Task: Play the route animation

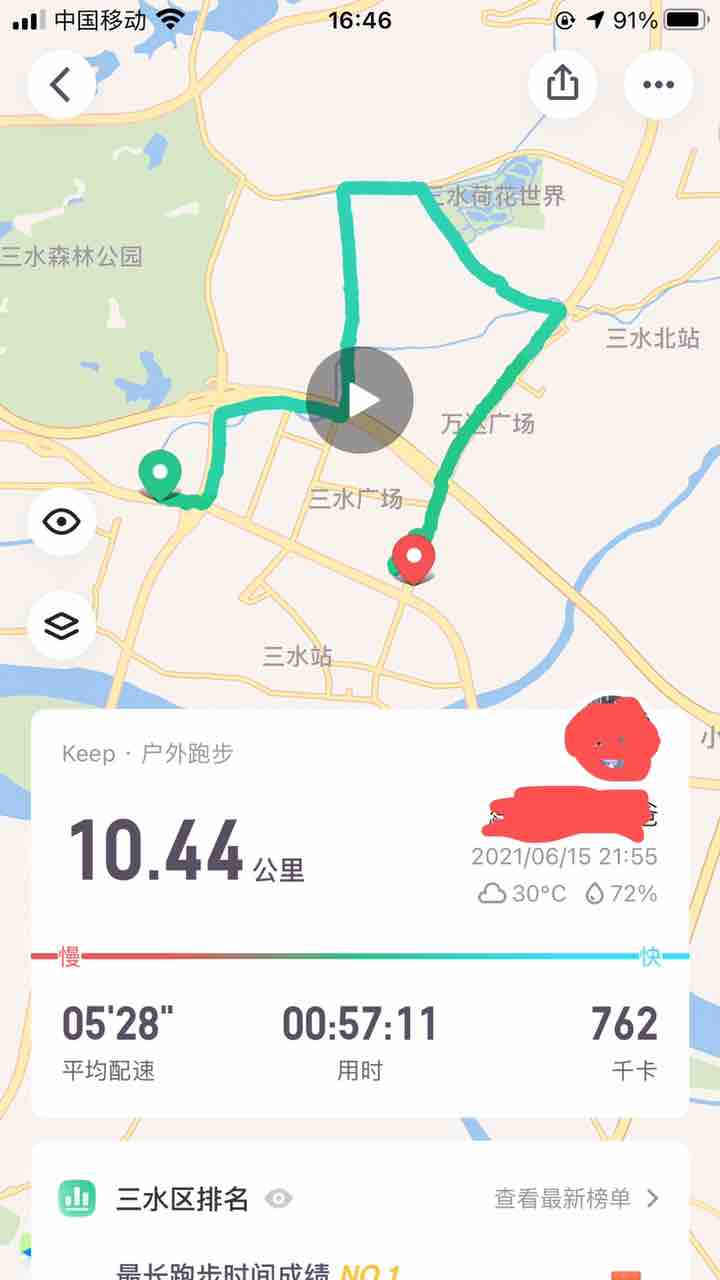Action: click(360, 400)
